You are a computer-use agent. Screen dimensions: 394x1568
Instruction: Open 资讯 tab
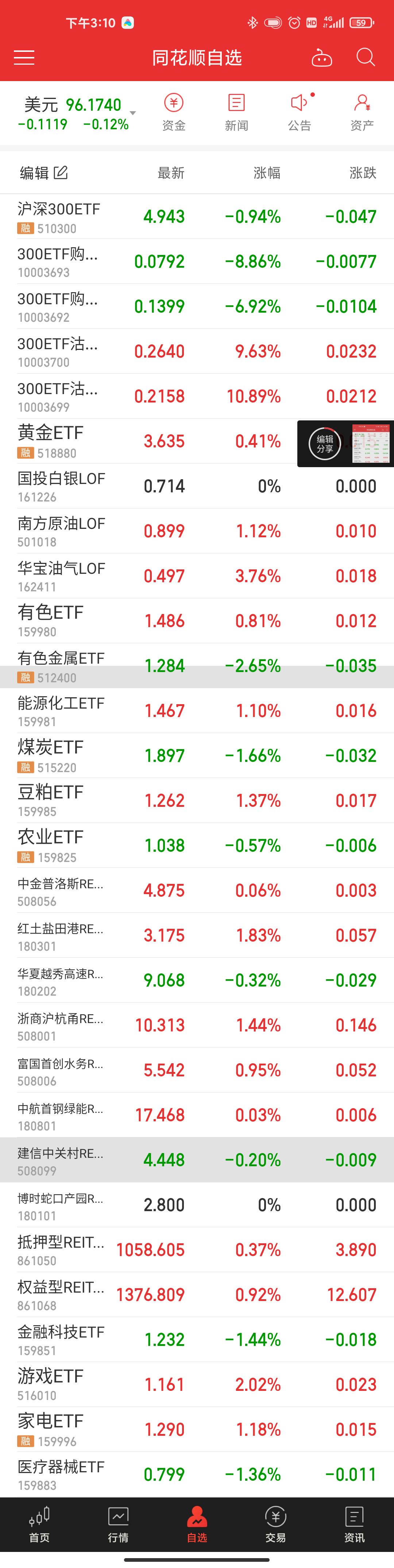tap(355, 1525)
